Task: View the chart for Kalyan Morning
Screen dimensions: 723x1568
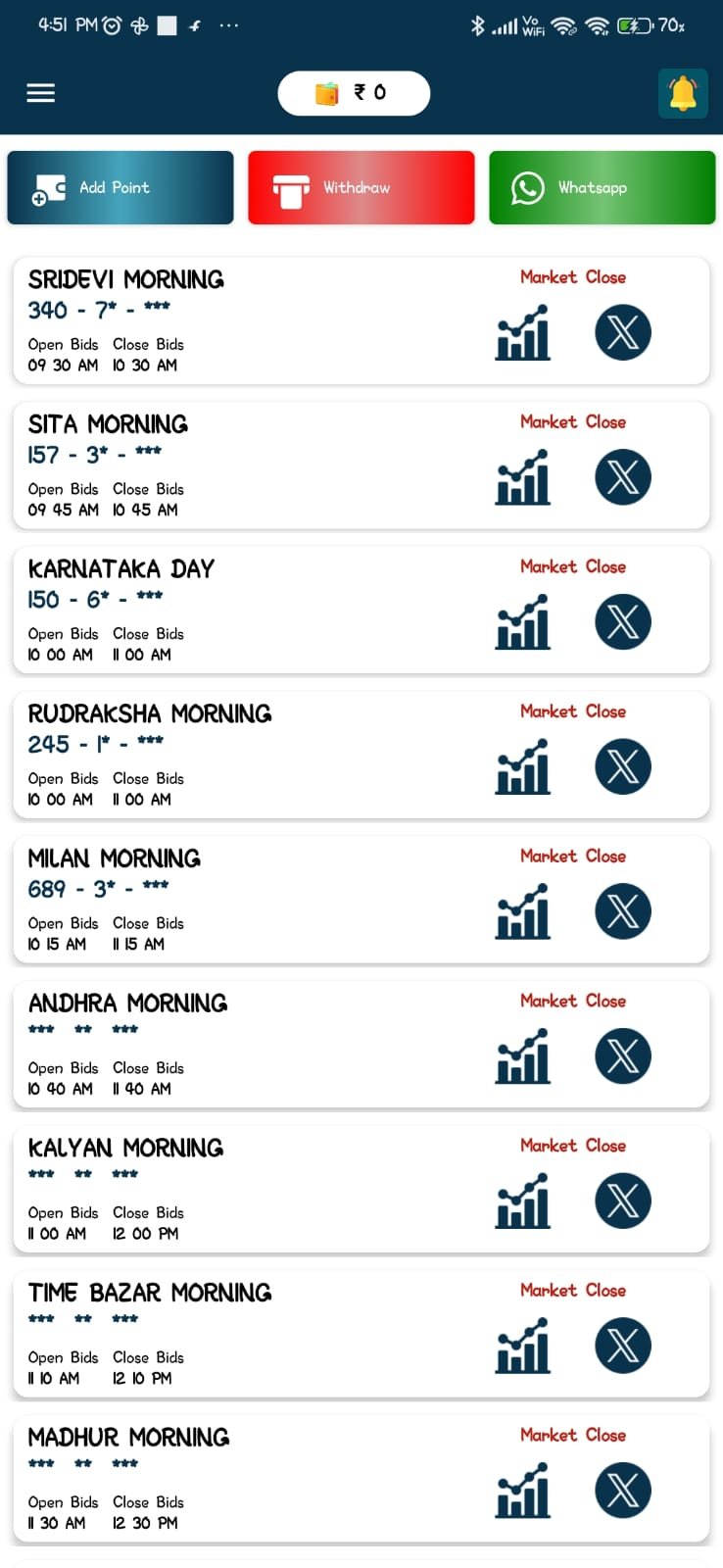Action: point(523,1201)
